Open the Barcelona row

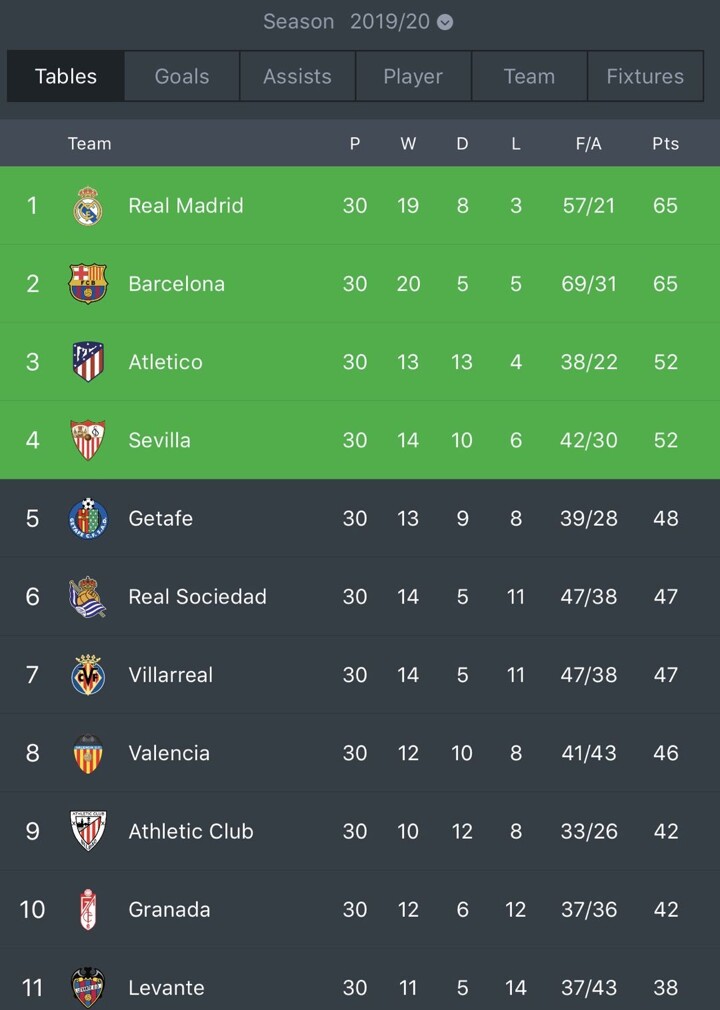(x=177, y=284)
